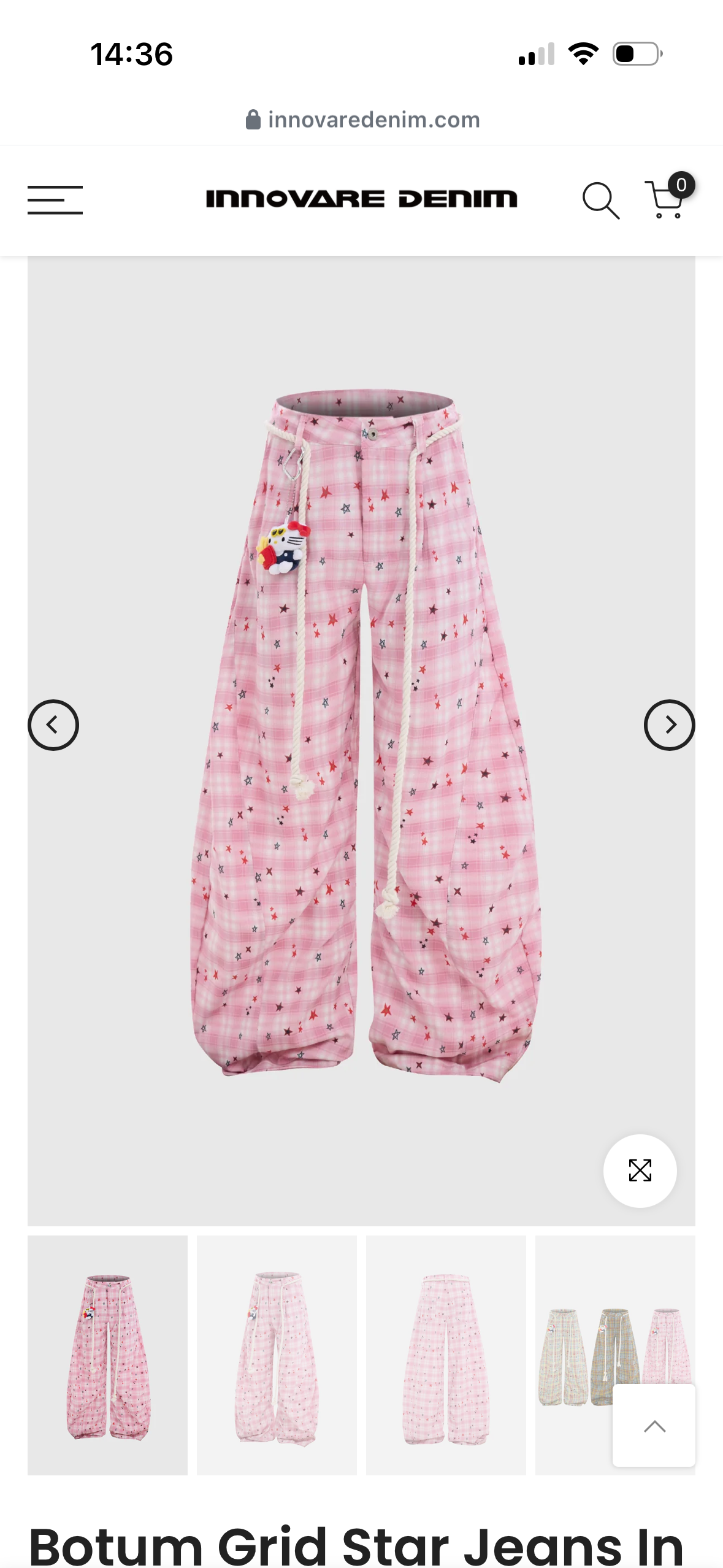
Task: Select the first pink jeans thumbnail
Action: pos(107,1355)
